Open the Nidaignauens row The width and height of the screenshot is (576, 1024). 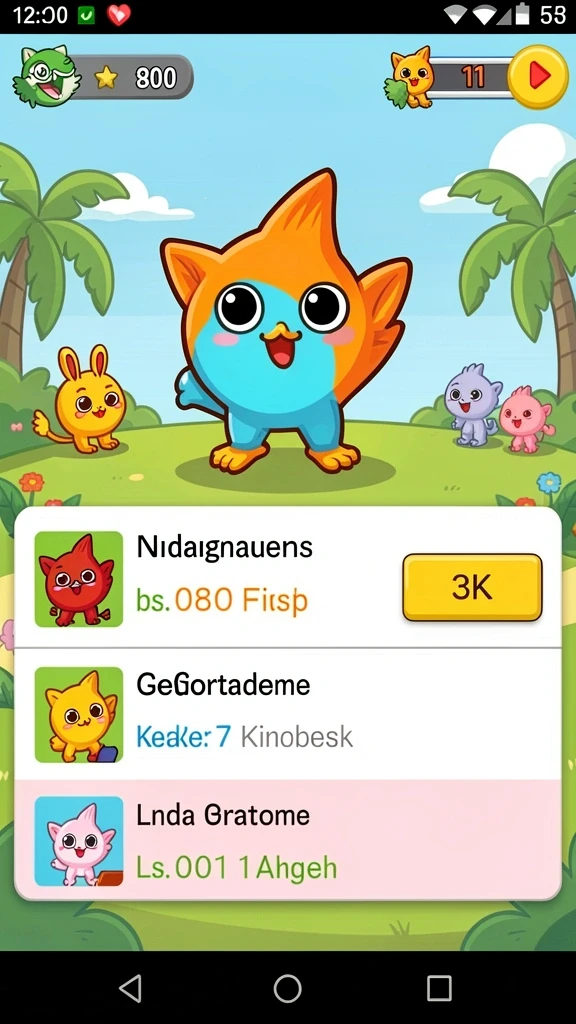(287, 579)
